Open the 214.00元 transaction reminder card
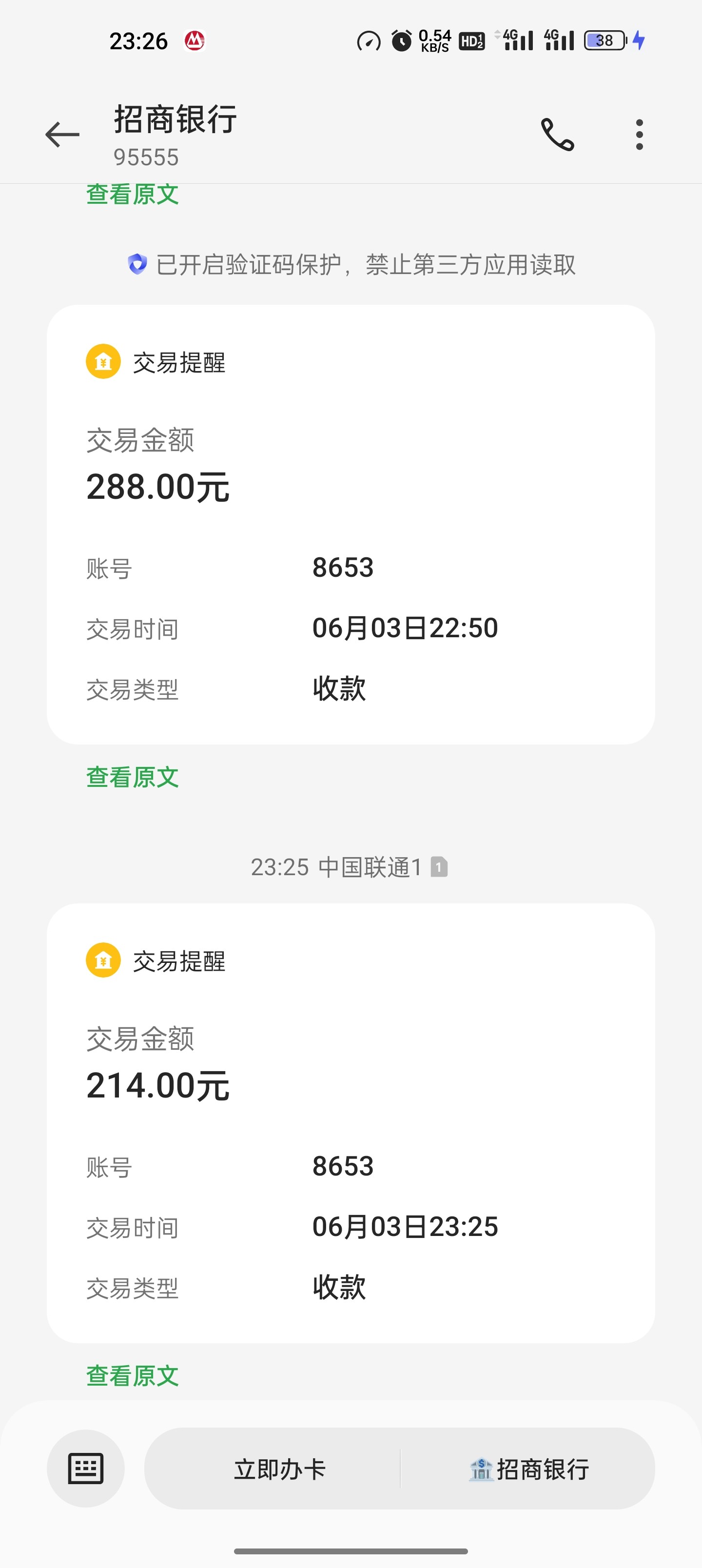The image size is (702, 1568). 351,1123
